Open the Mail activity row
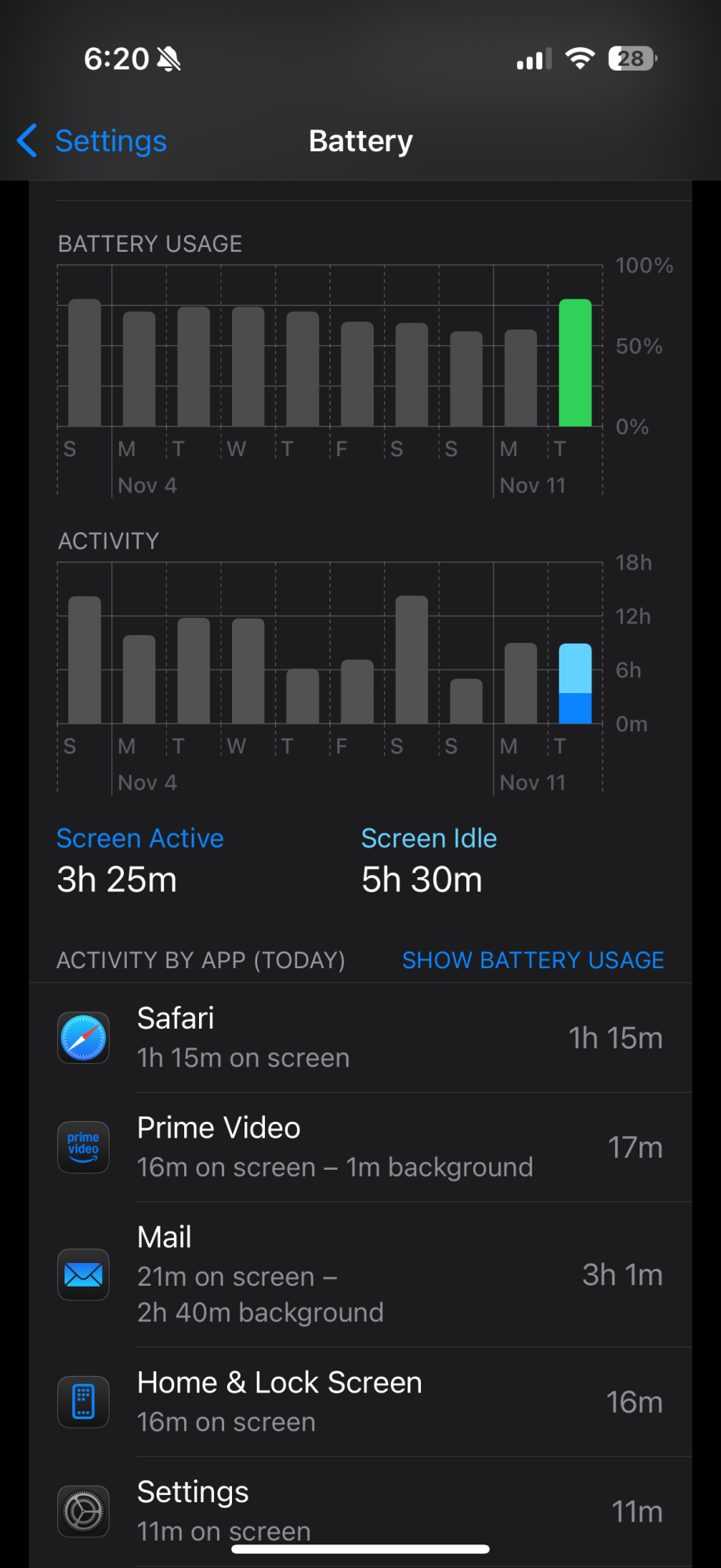Screen dimensions: 721x1568 (360, 1275)
